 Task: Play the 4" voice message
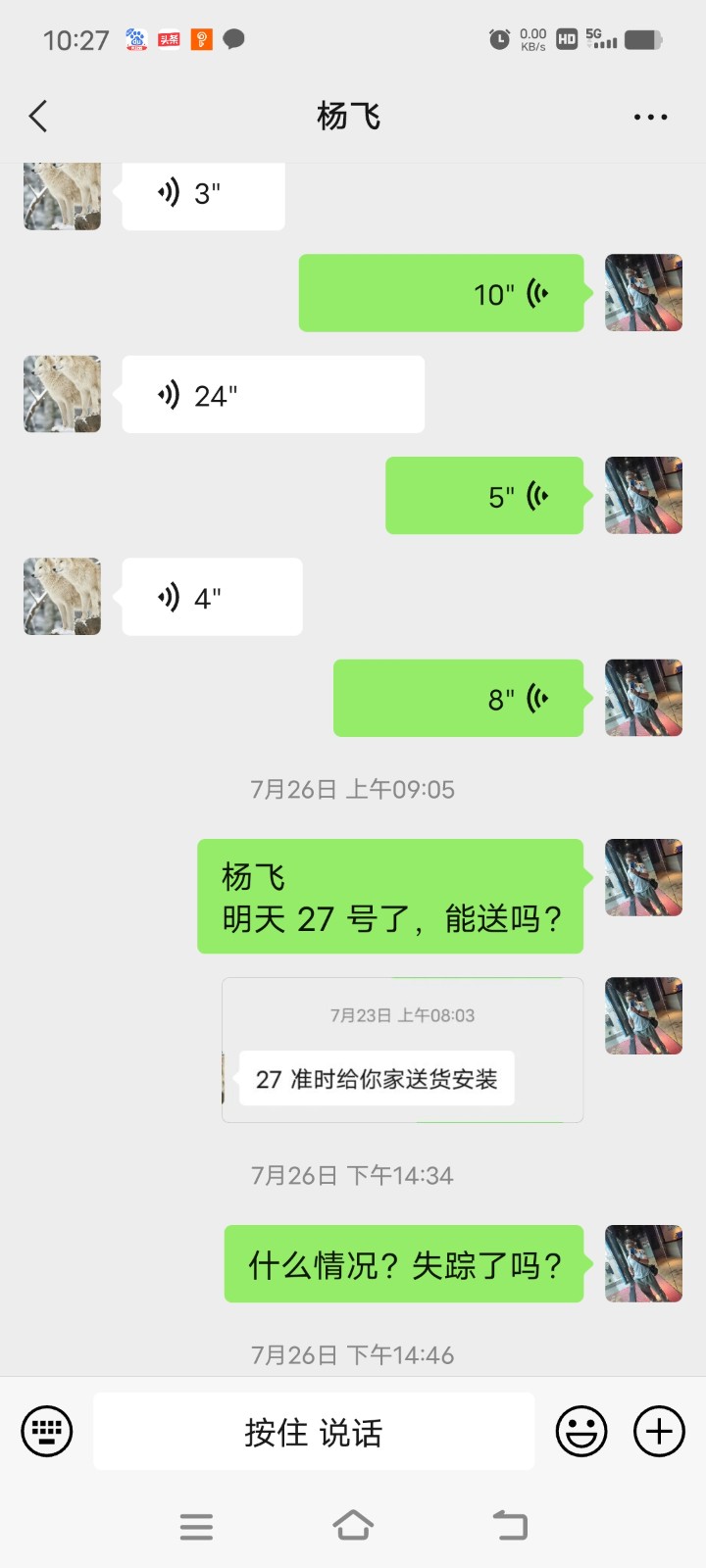pos(212,597)
